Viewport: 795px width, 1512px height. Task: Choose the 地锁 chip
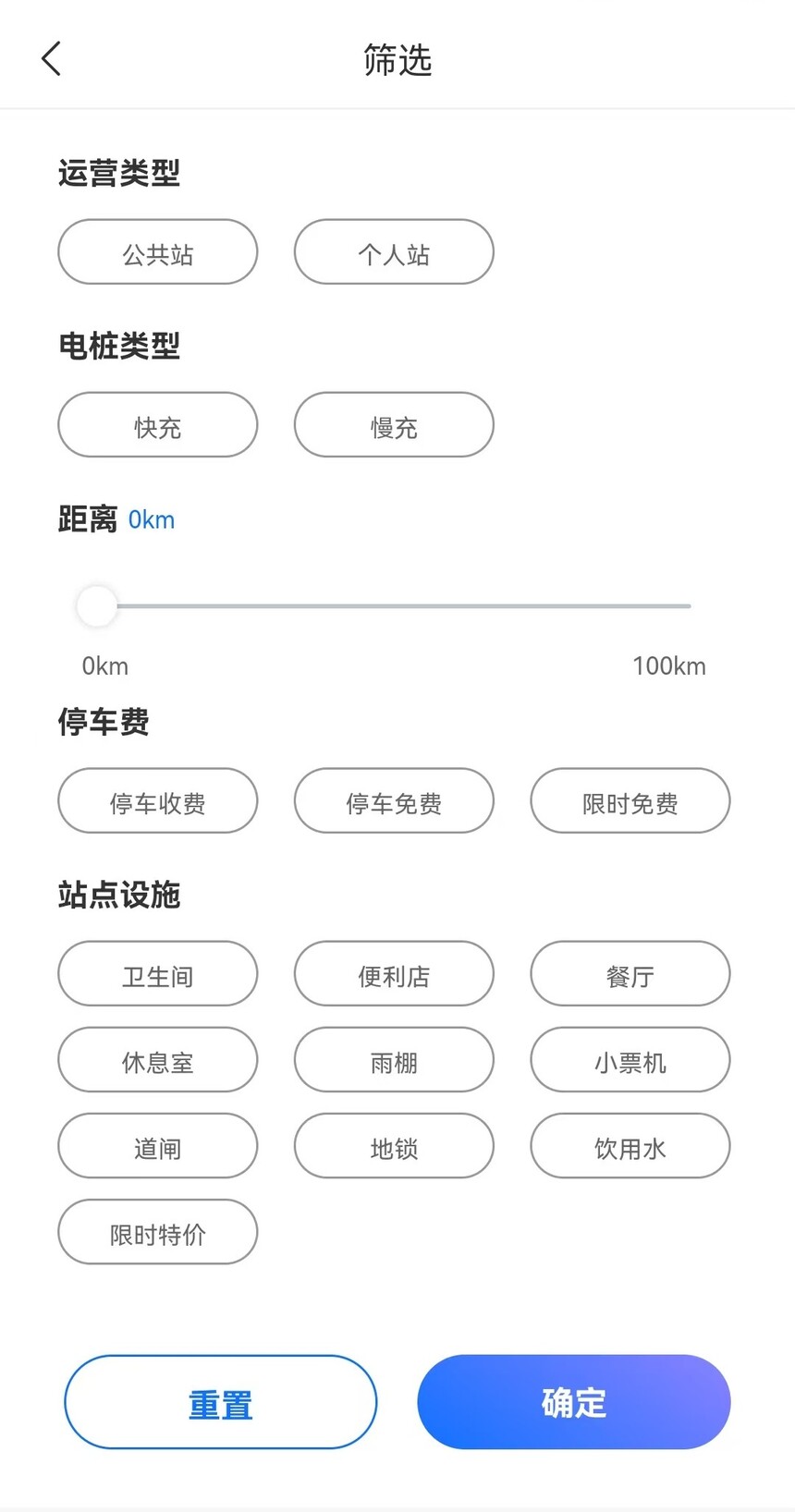[394, 1146]
